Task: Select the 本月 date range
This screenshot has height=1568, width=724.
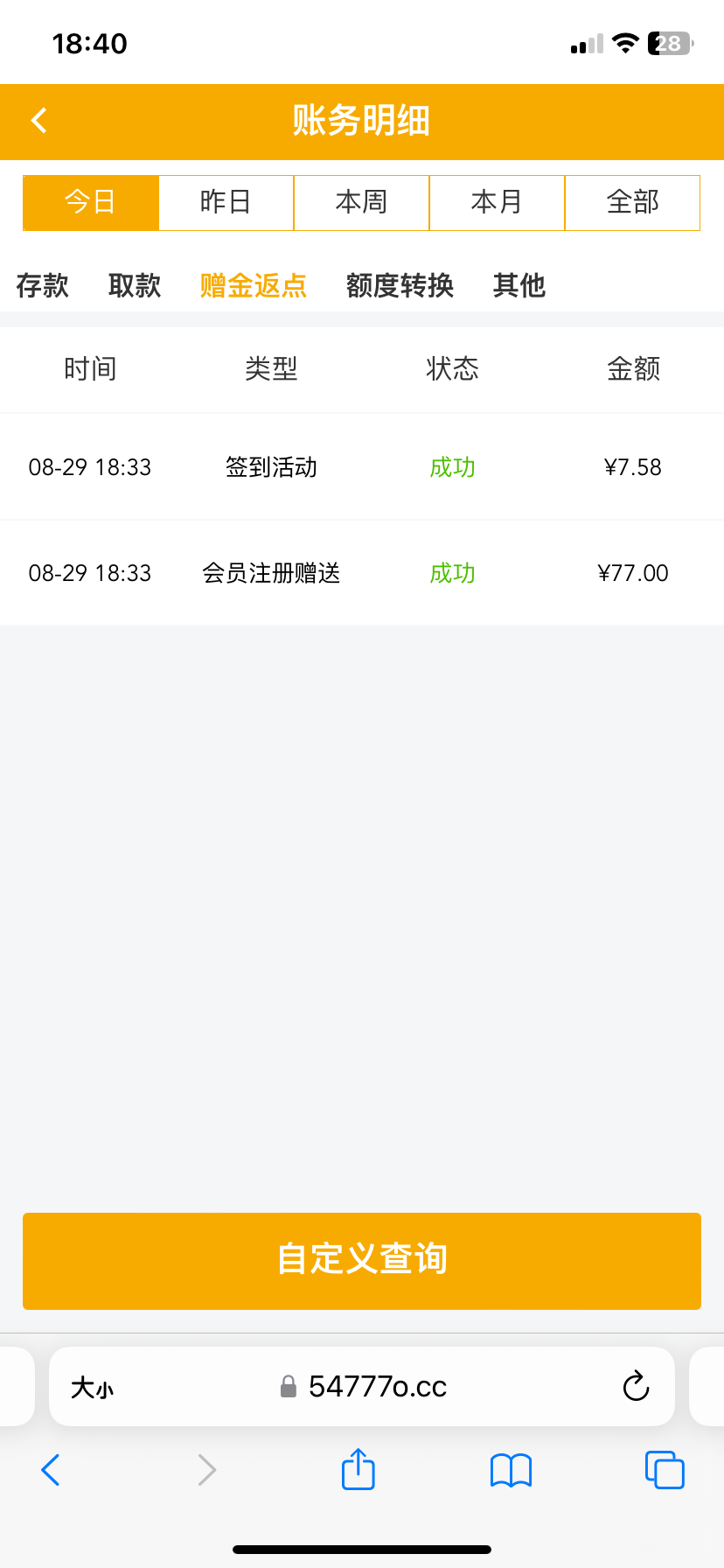Action: click(x=497, y=202)
